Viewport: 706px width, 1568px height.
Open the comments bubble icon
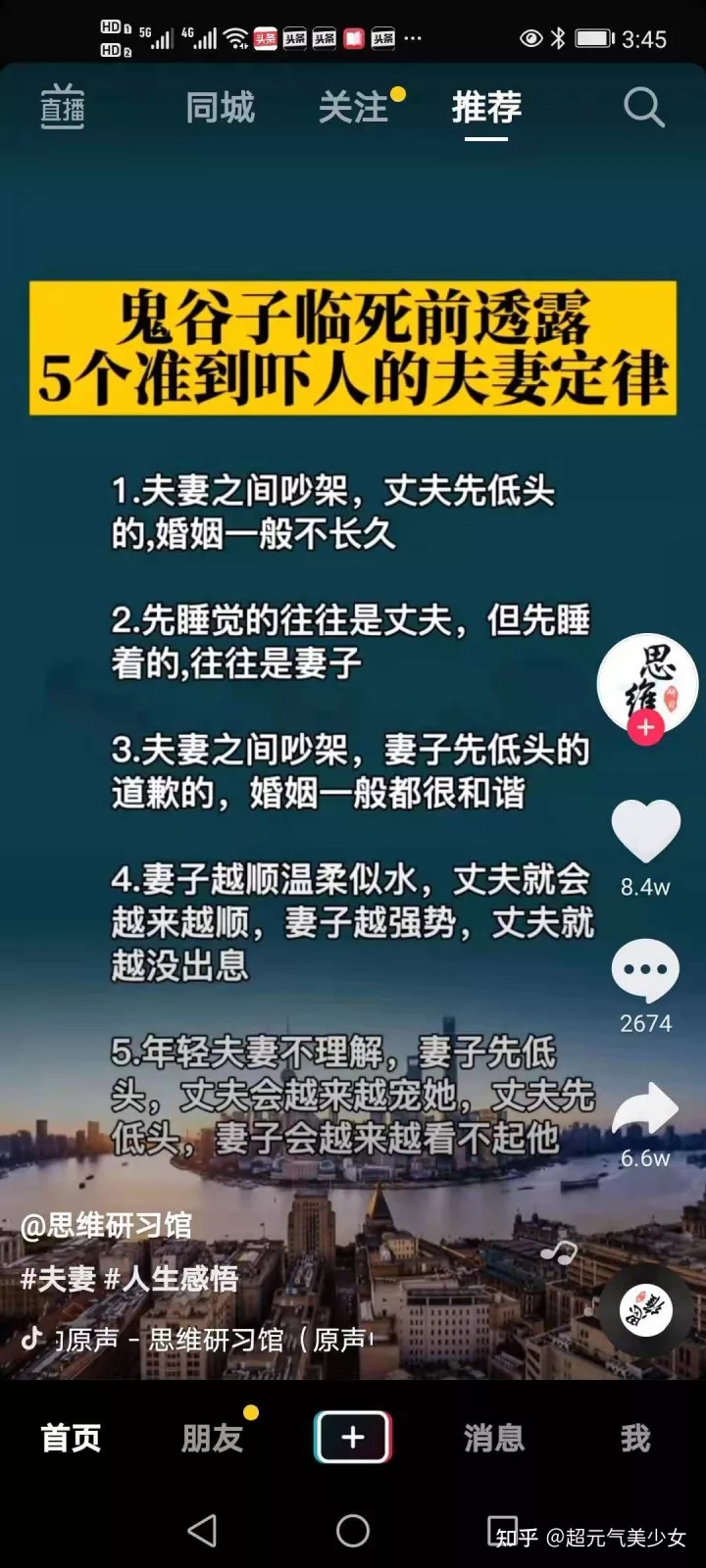click(645, 970)
